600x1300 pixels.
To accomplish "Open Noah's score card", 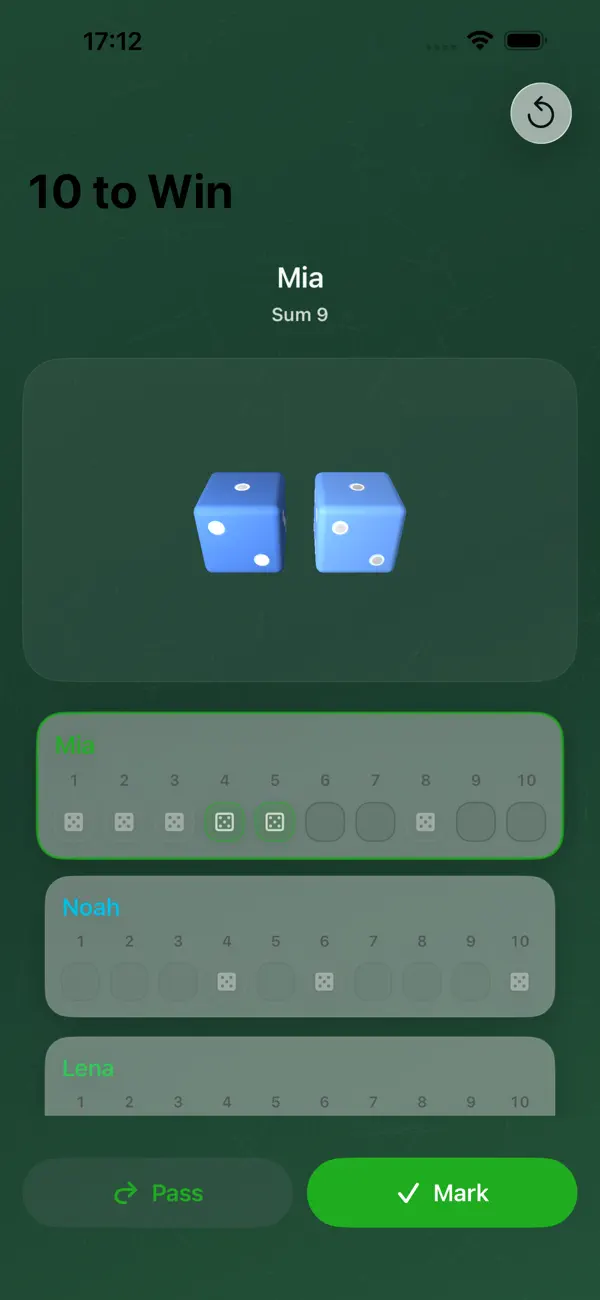I will (x=300, y=947).
